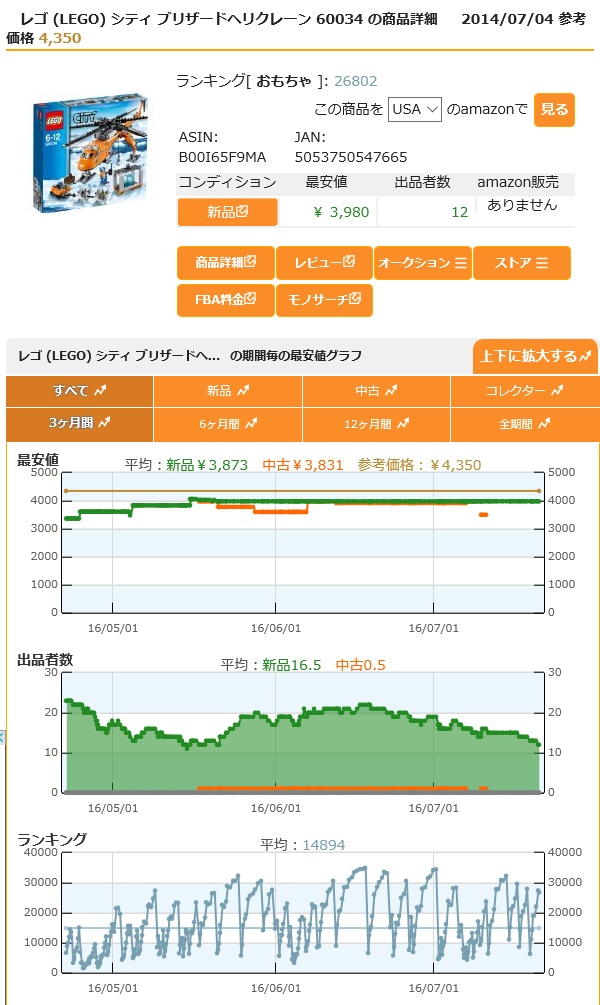
Task: Open the レビュー reviews page
Action: point(324,263)
